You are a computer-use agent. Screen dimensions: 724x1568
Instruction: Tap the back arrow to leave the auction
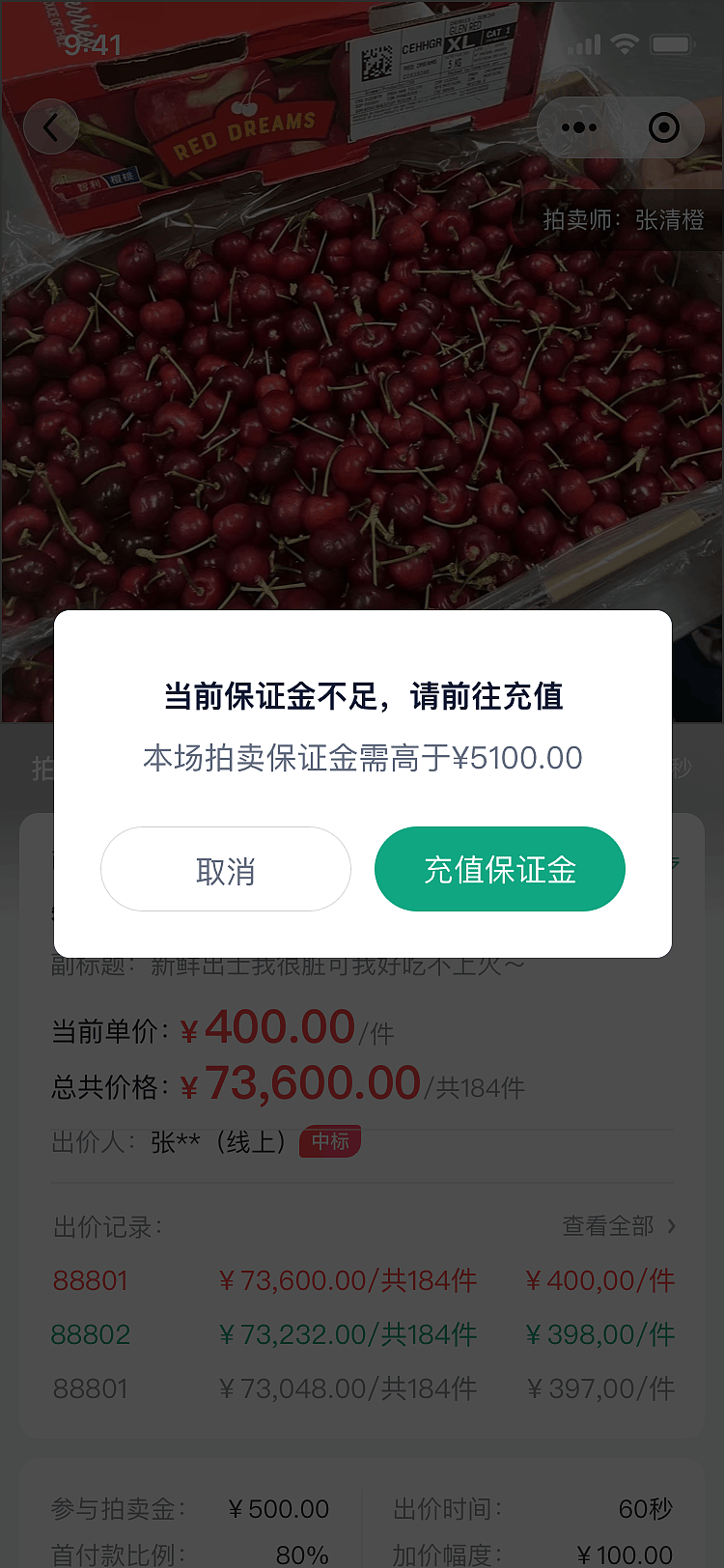click(x=50, y=126)
